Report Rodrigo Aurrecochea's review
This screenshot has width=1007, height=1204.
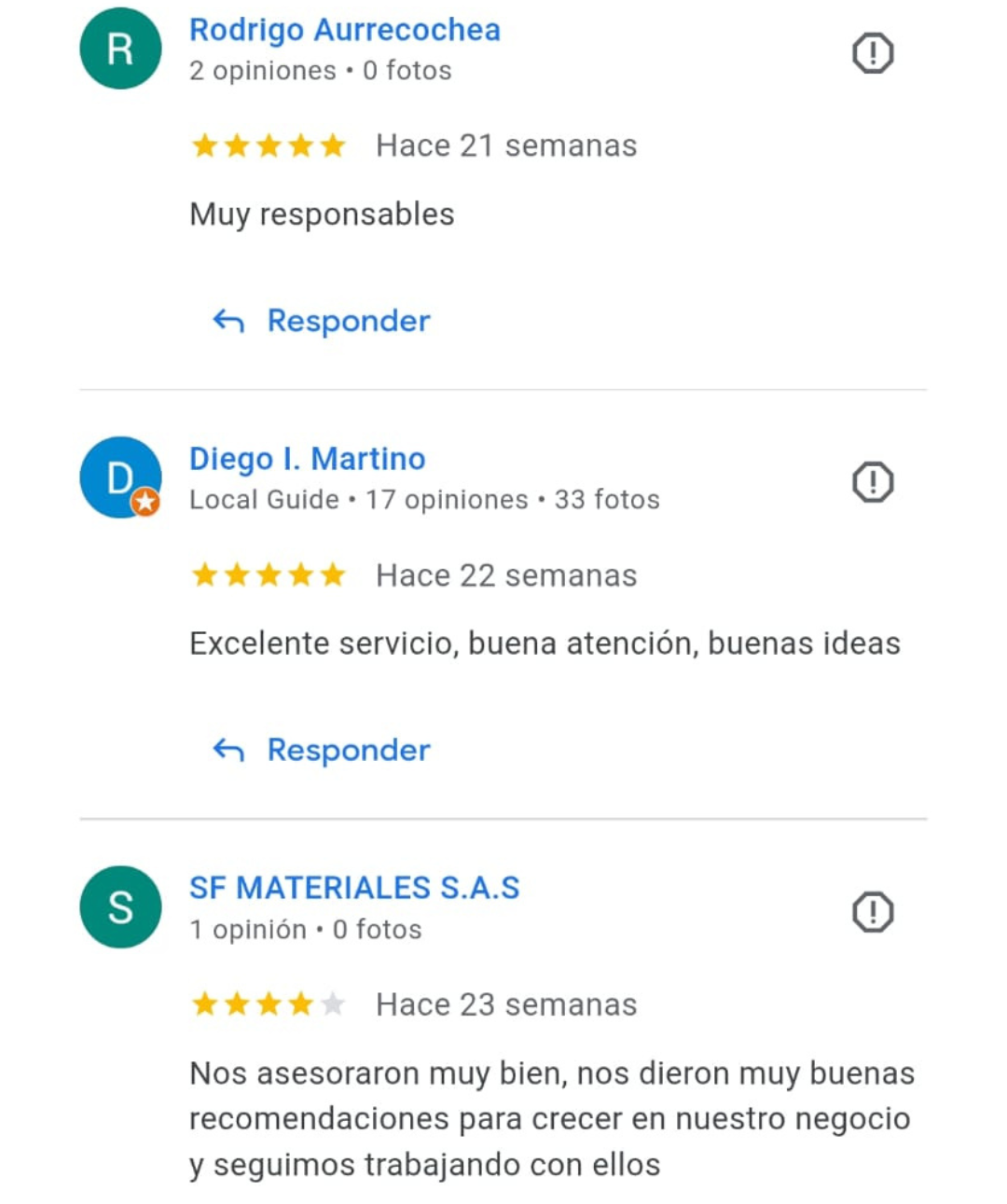pos(873,53)
